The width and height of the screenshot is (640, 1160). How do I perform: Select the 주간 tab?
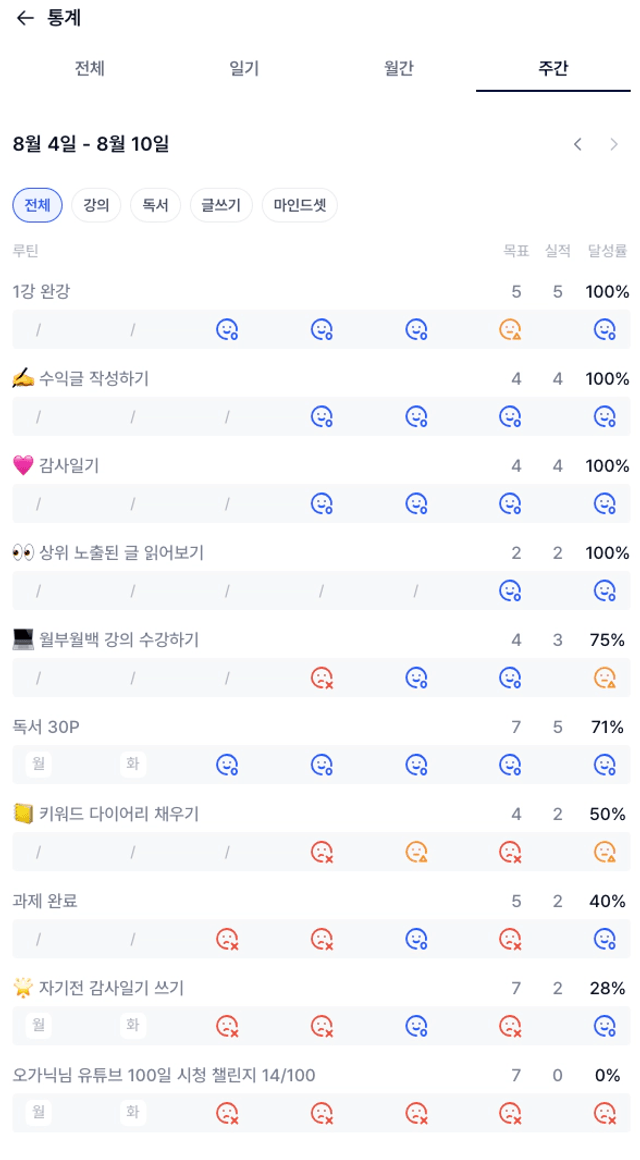tap(553, 69)
